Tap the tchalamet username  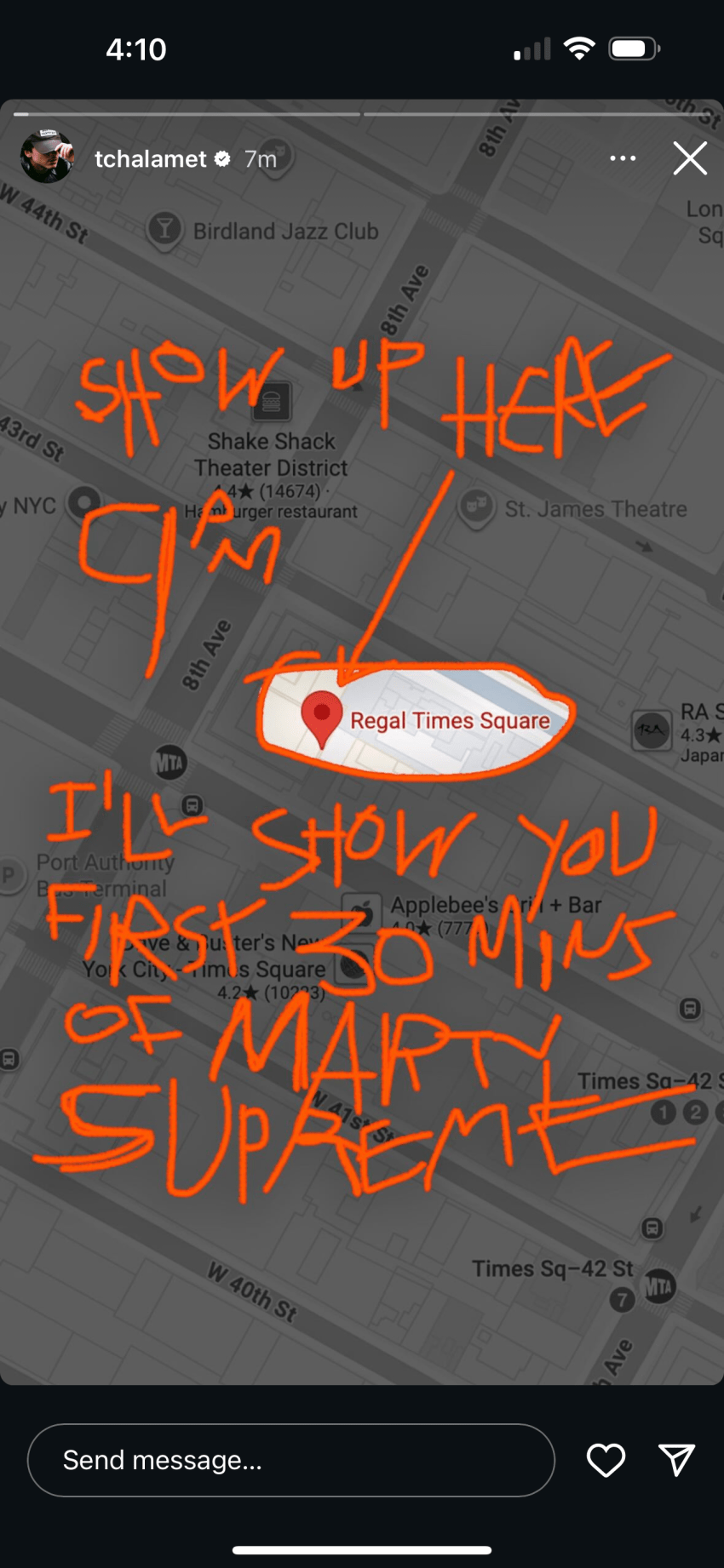(151, 159)
